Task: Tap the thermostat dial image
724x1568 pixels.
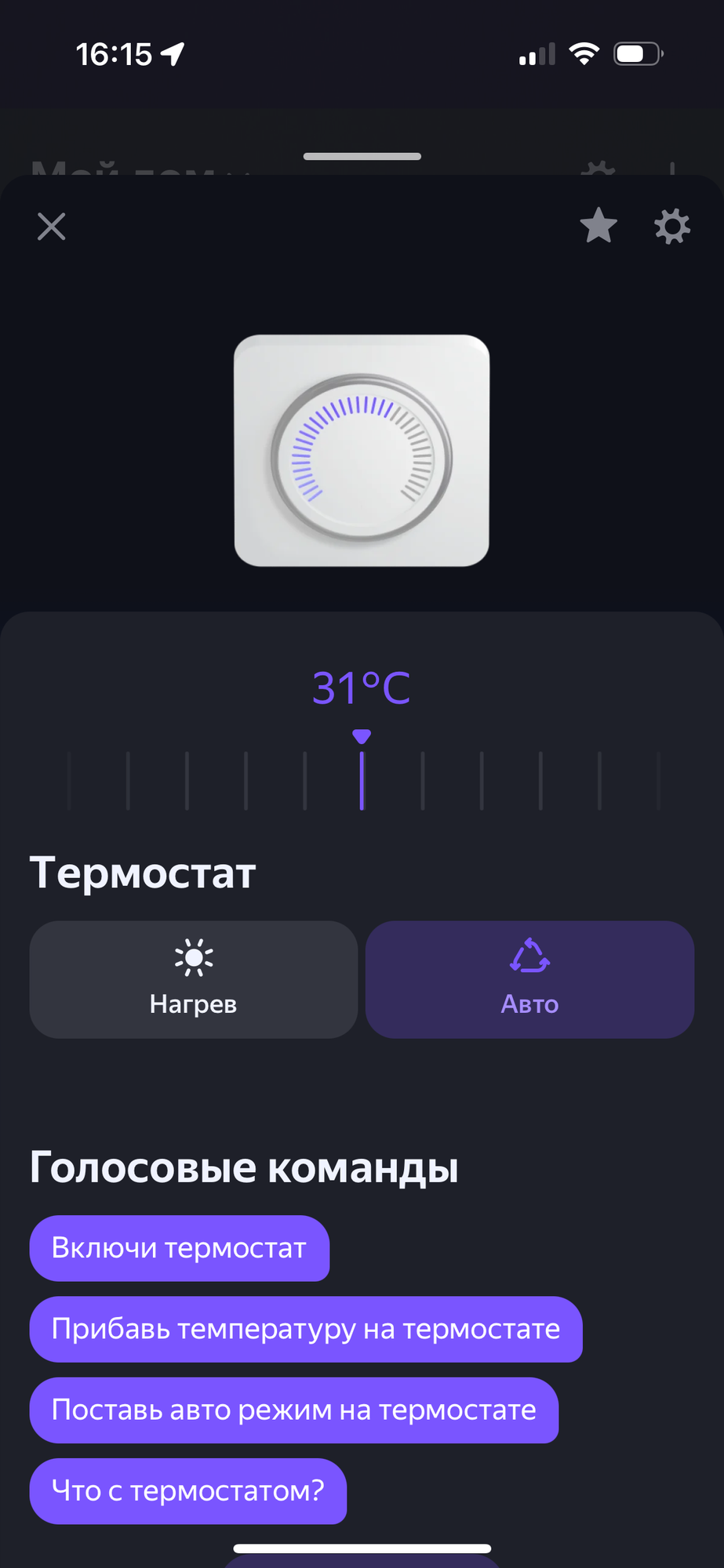Action: 362,451
